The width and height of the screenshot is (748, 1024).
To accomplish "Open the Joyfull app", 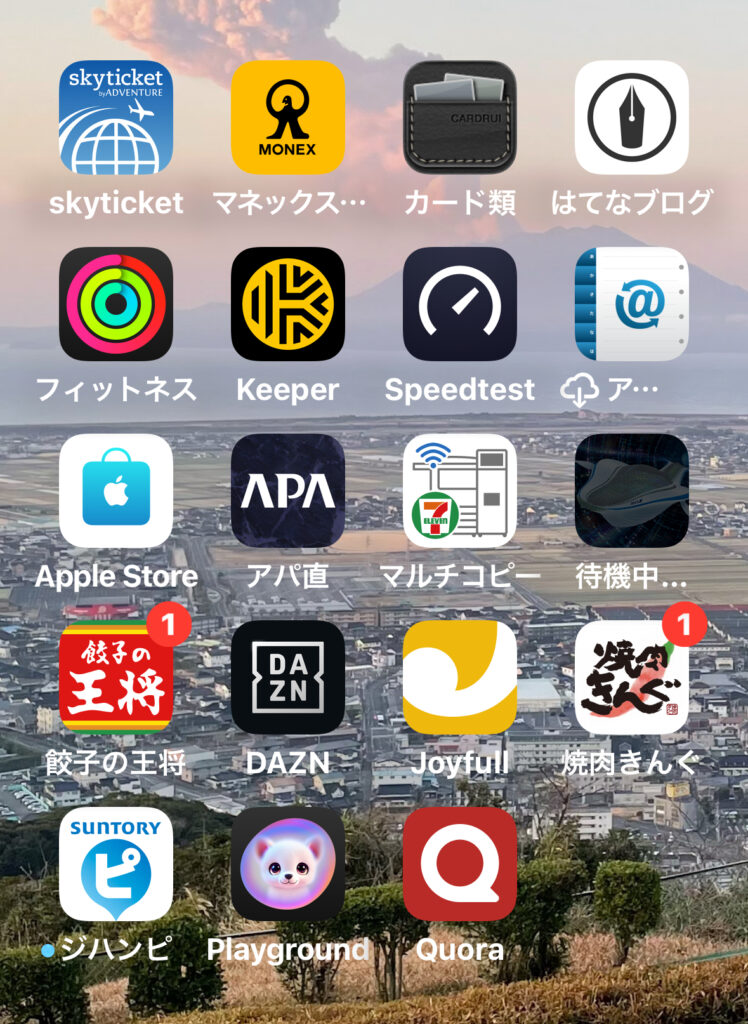I will [460, 678].
